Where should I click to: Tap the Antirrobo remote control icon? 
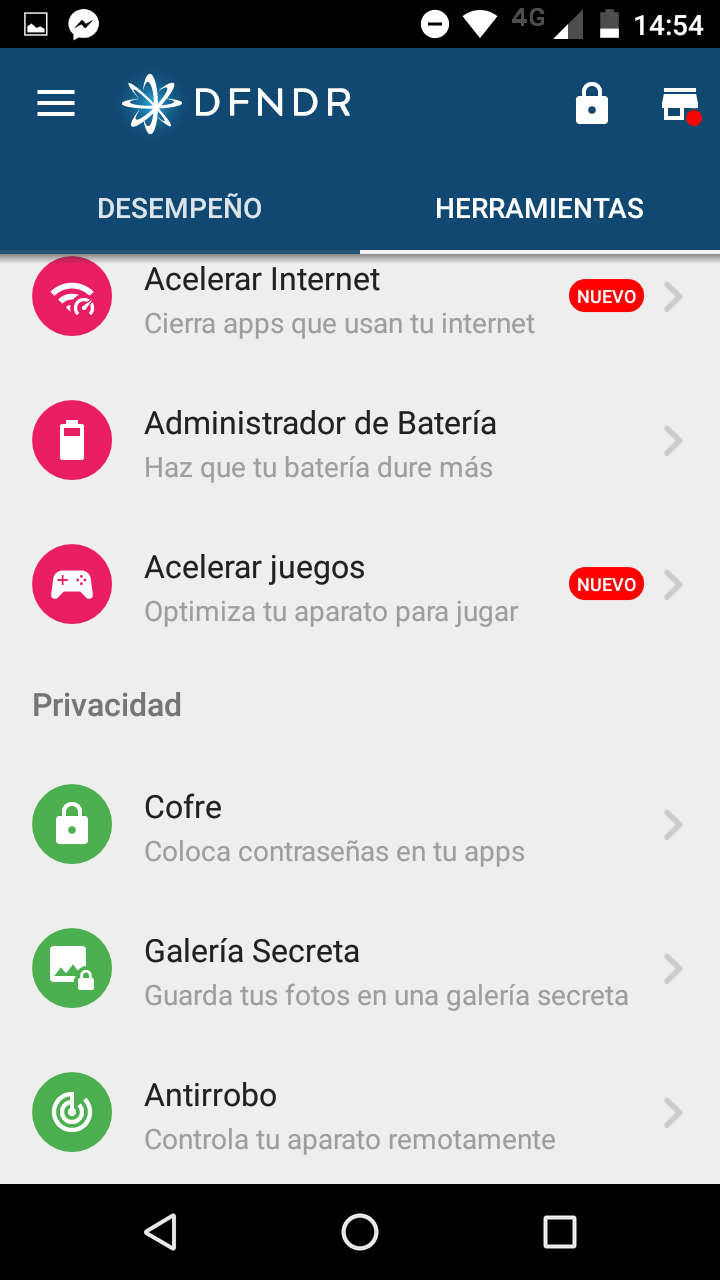pyautogui.click(x=72, y=1112)
